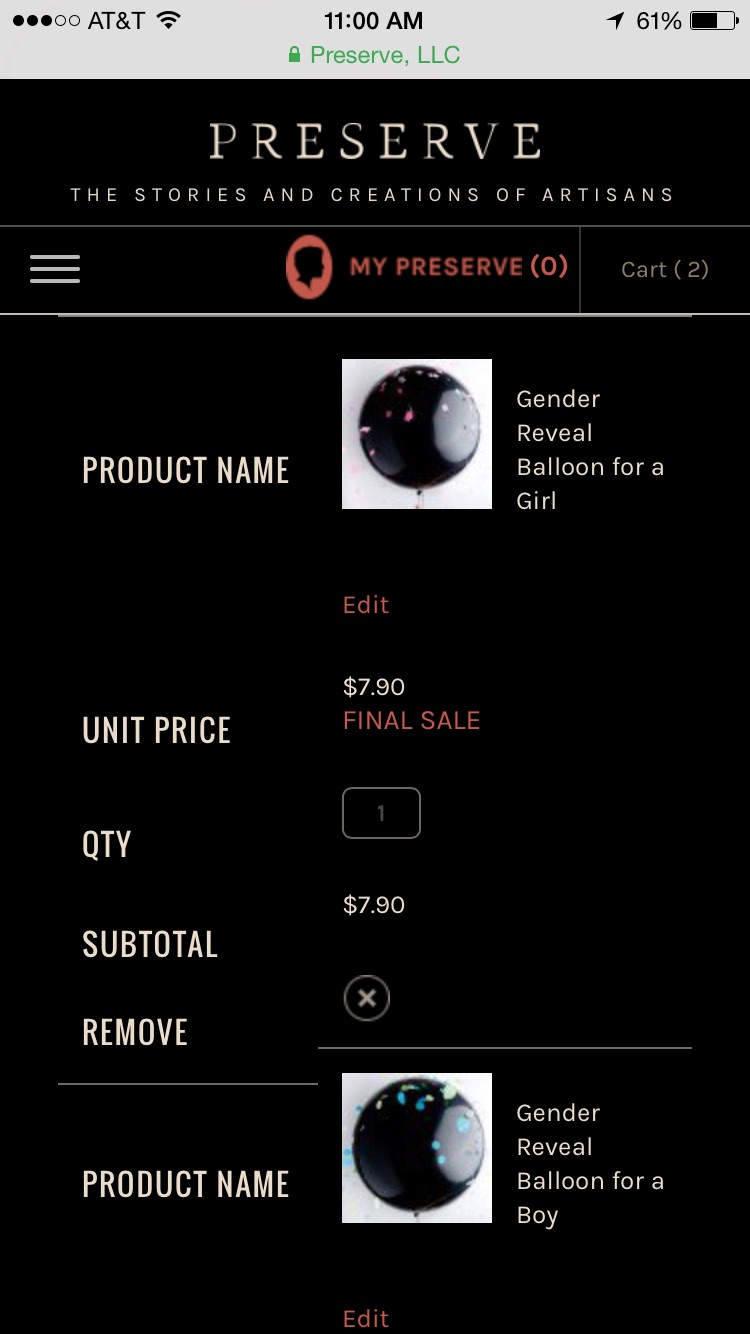Image resolution: width=750 pixels, height=1334 pixels.
Task: Open Gender Reveal Balloon for a Girl title
Action: (x=590, y=450)
